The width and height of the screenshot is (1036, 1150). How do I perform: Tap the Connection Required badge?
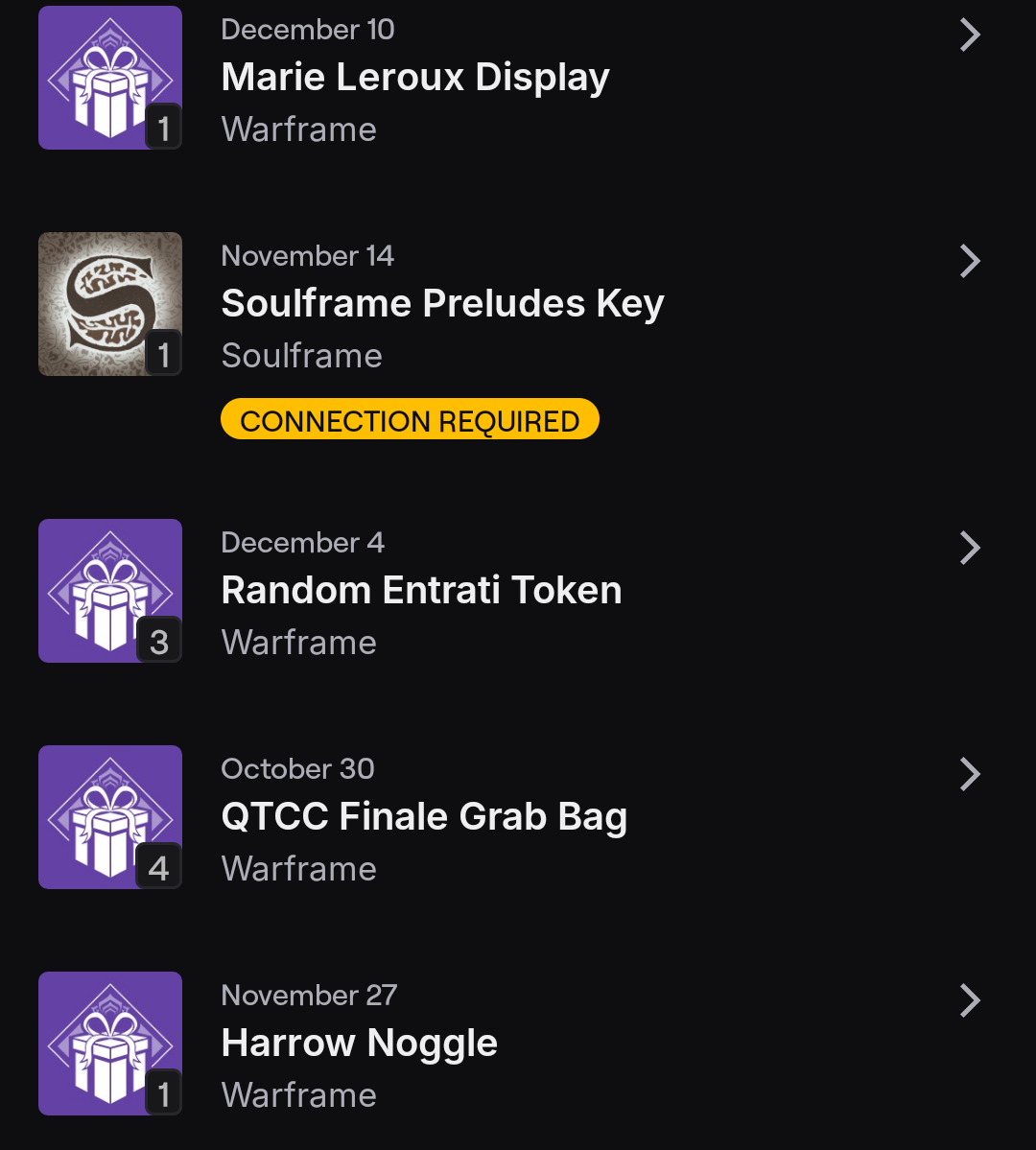click(x=410, y=419)
